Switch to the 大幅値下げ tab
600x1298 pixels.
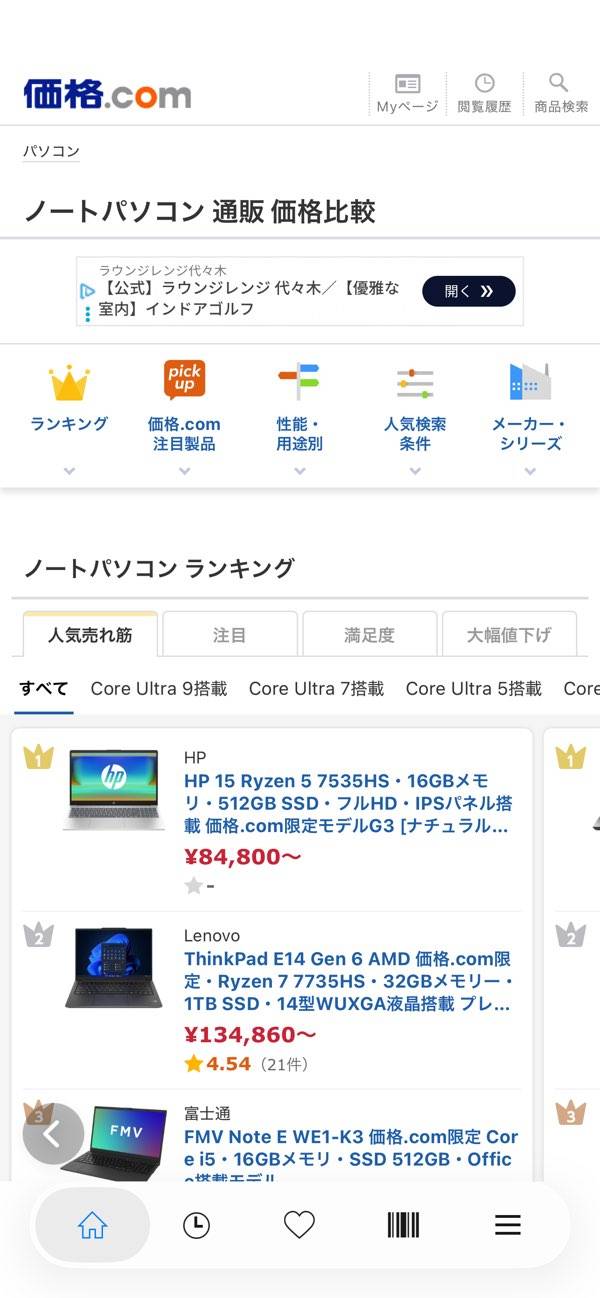point(508,634)
